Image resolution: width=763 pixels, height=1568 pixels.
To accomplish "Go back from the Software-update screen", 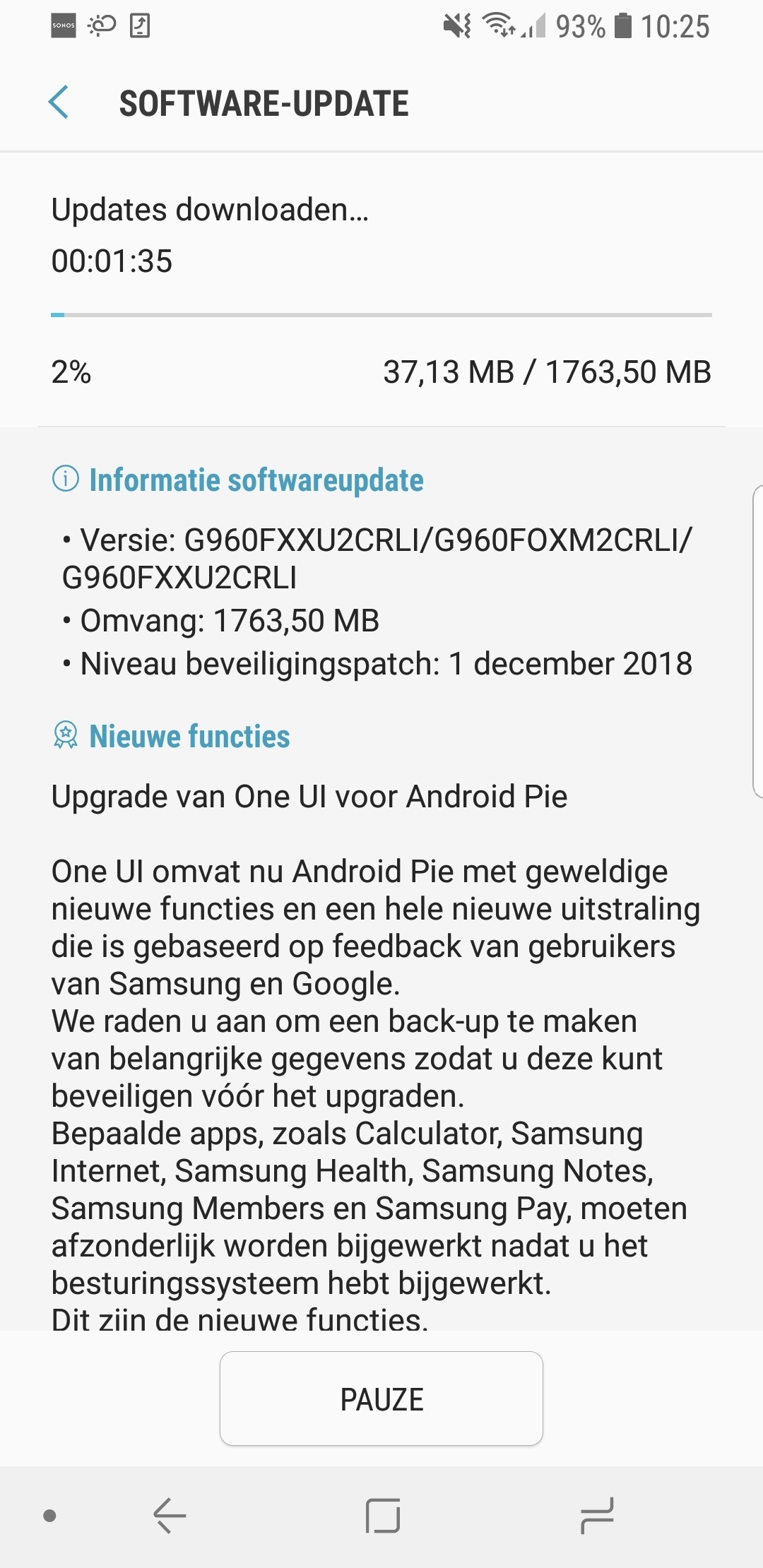I will pyautogui.click(x=59, y=103).
